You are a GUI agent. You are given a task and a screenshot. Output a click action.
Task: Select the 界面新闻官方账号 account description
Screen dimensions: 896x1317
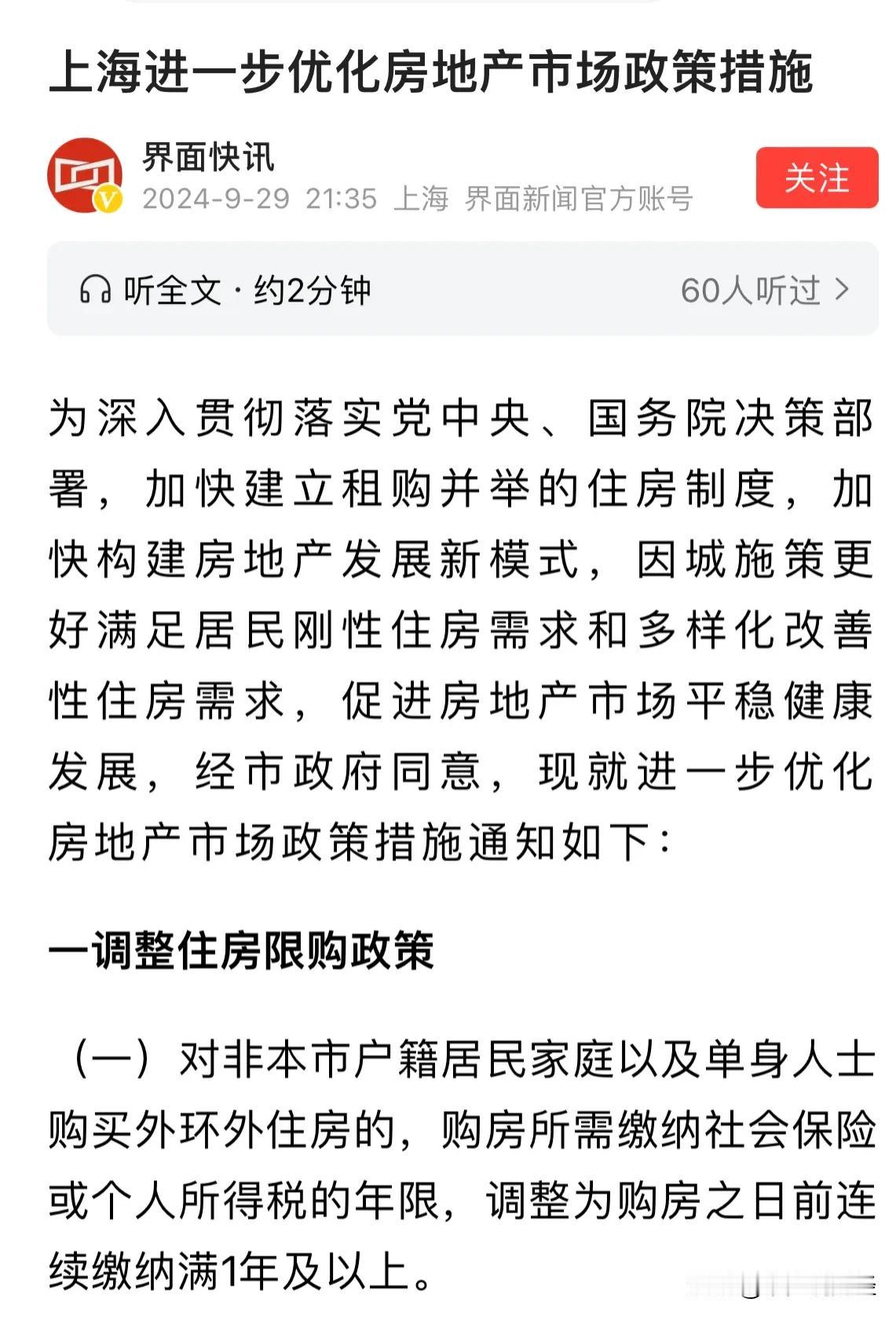[583, 200]
